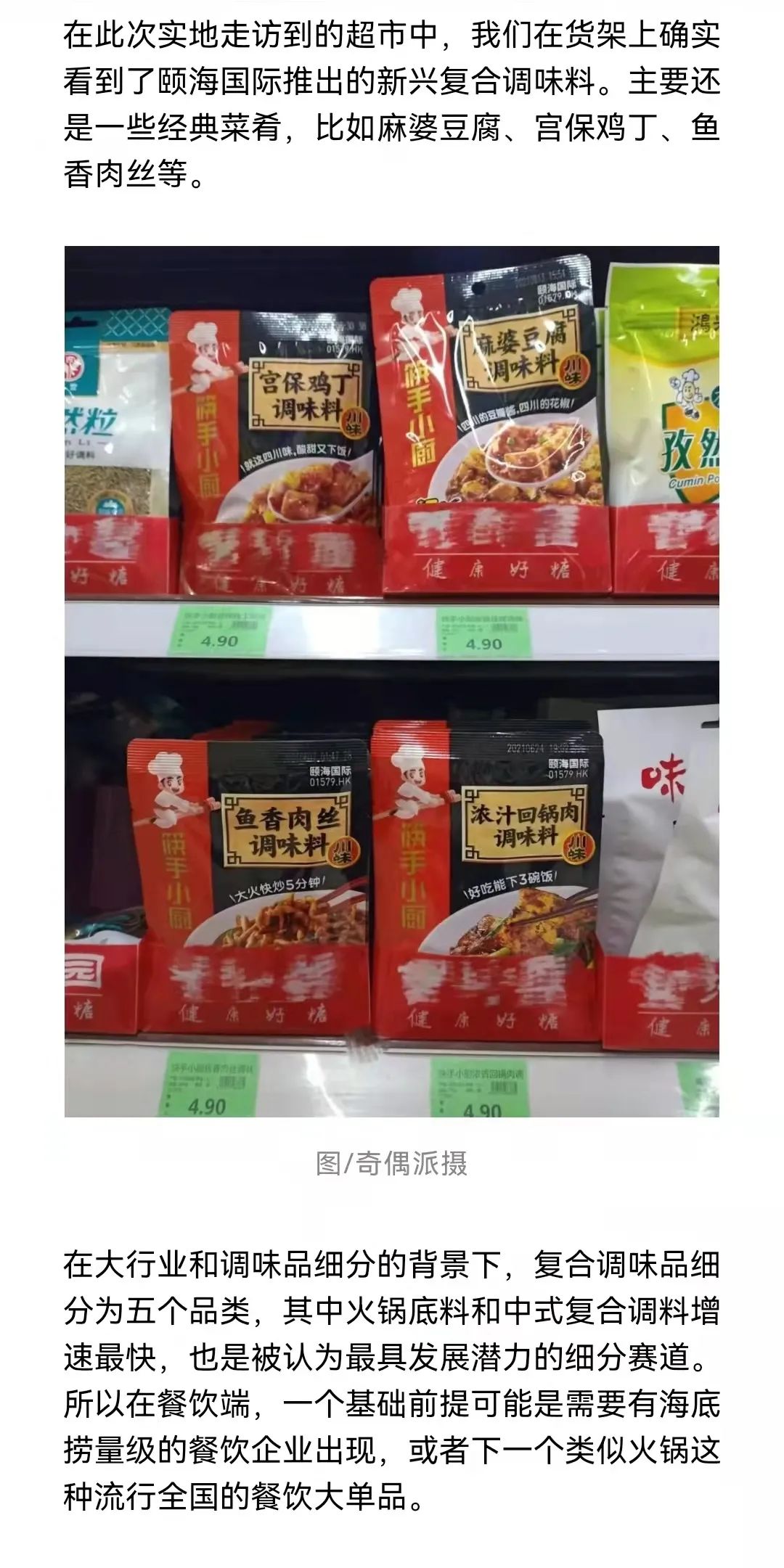Open the supermarket shelf photo in the article
Image resolution: width=784 pixels, height=1568 pixels.
point(392,681)
